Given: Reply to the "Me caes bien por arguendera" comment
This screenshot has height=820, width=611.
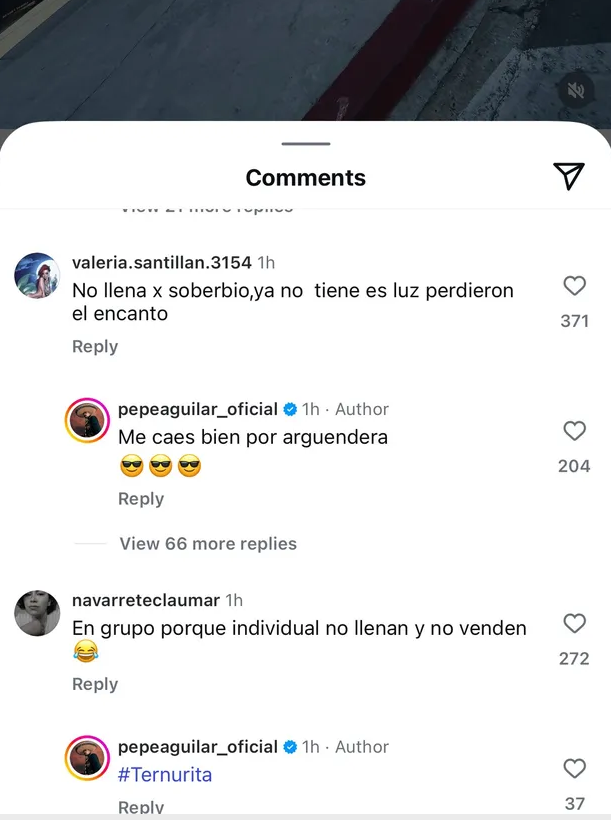Looking at the screenshot, I should [x=141, y=498].
